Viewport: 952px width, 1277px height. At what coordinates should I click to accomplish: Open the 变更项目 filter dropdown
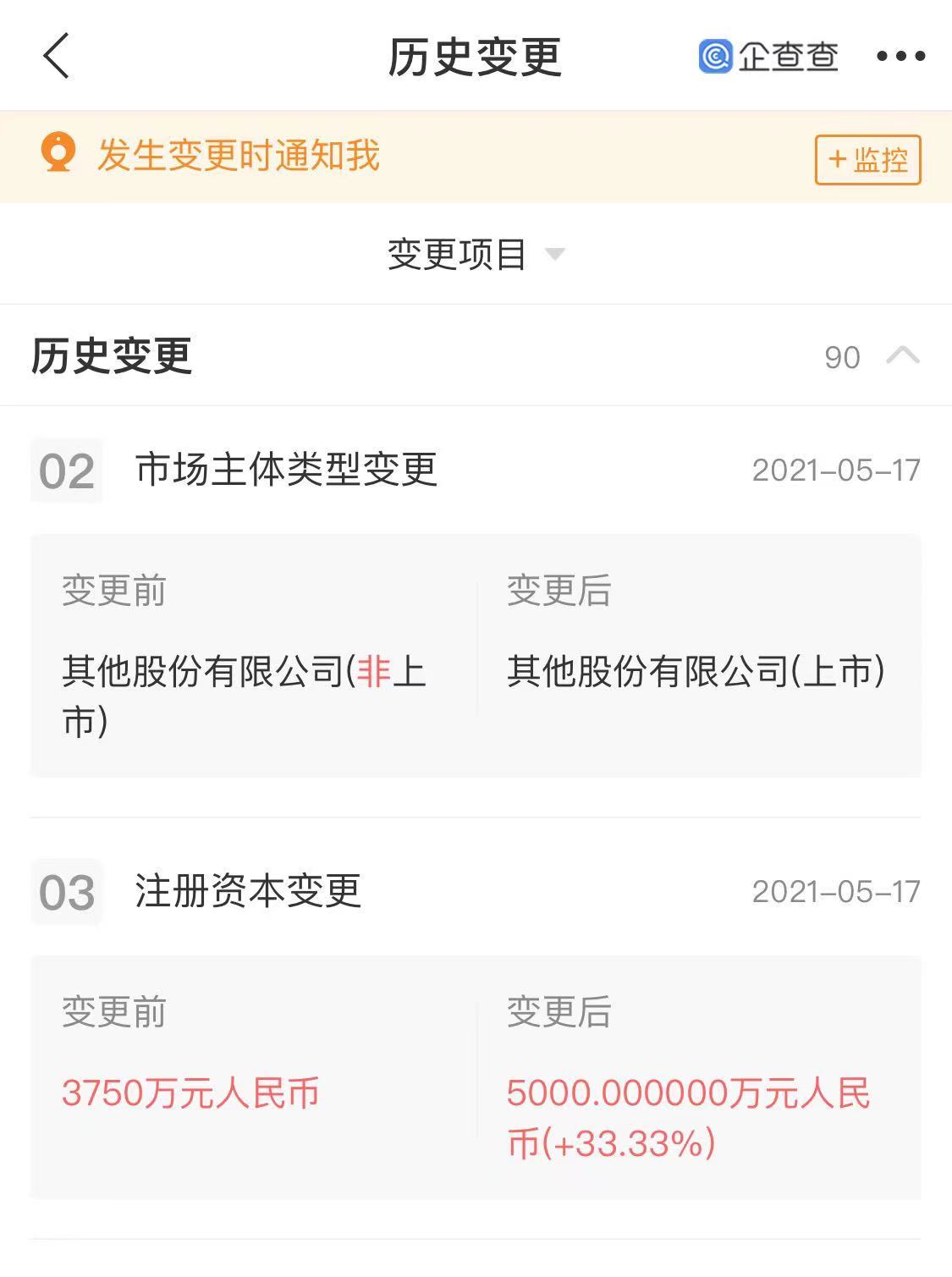click(x=475, y=254)
